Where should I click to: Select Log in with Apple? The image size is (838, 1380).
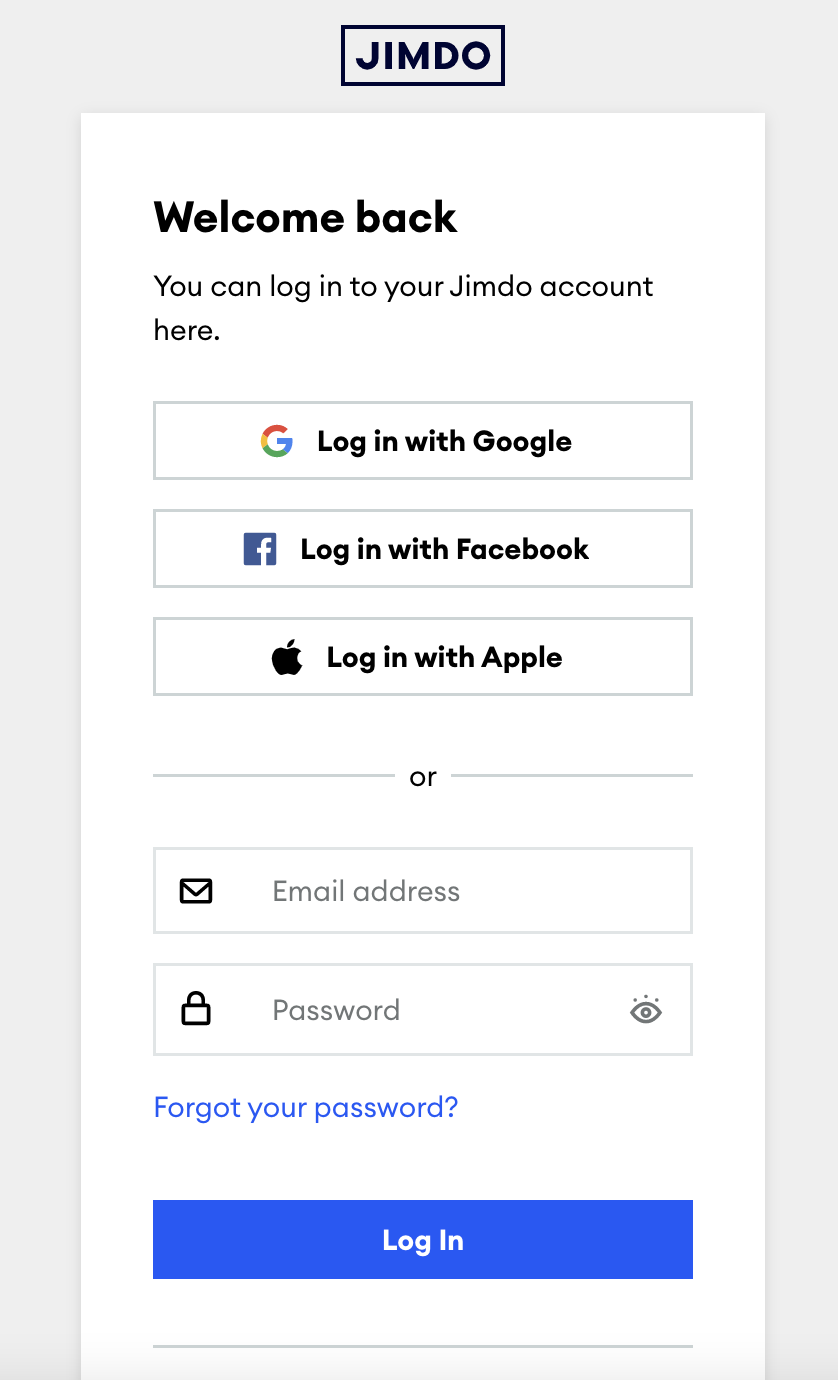[422, 657]
